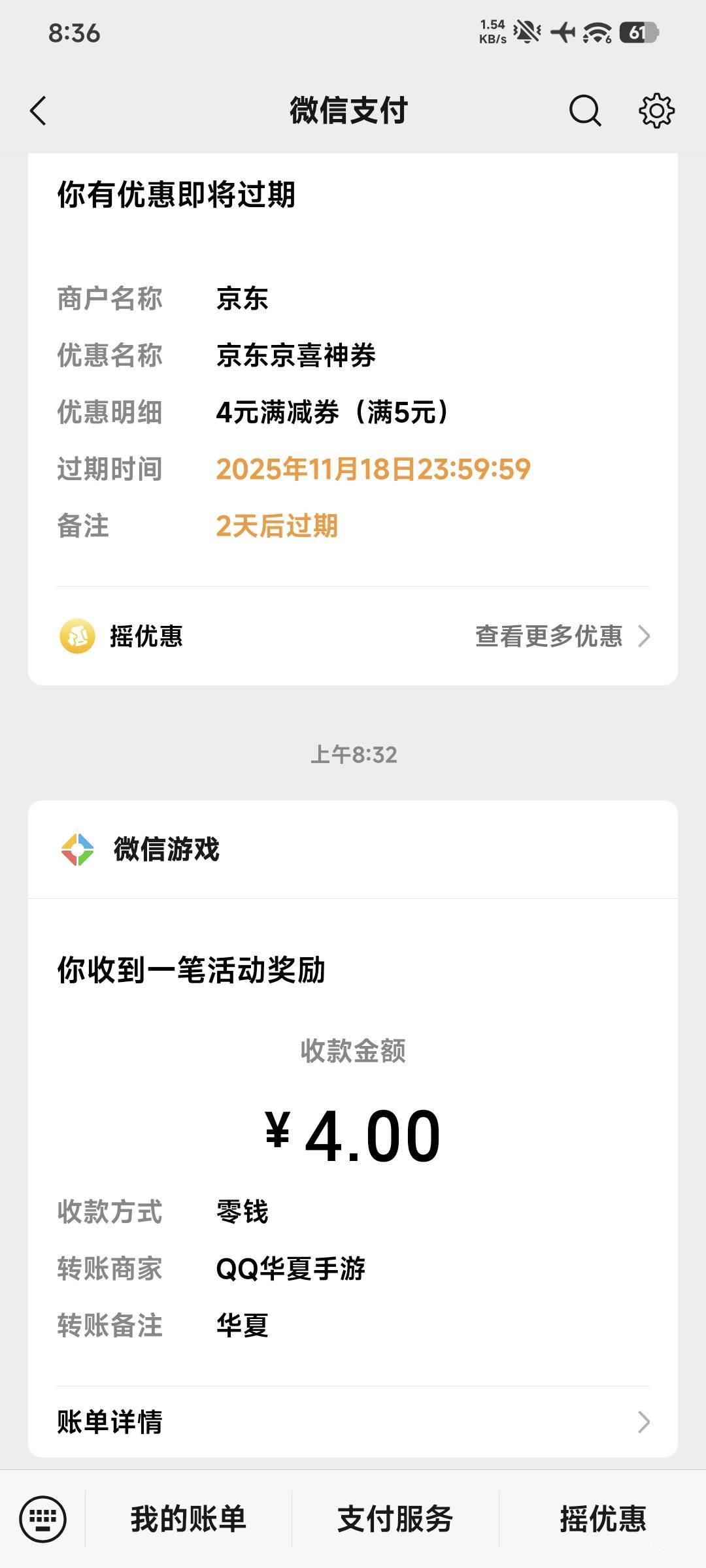
Task: Open 我的账单 menu
Action: point(188,1519)
